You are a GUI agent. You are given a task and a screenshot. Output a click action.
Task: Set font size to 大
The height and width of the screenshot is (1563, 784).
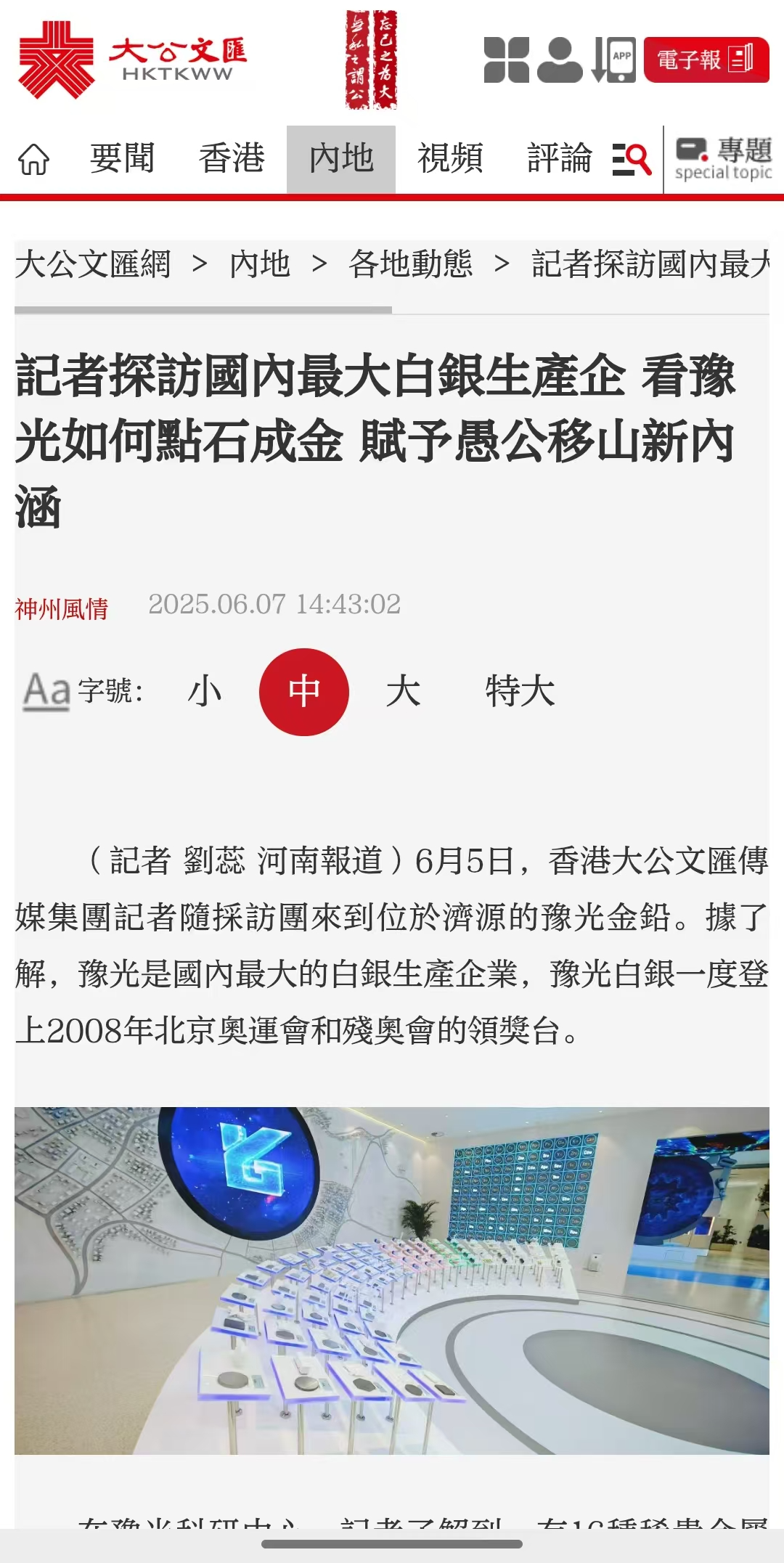(x=403, y=691)
